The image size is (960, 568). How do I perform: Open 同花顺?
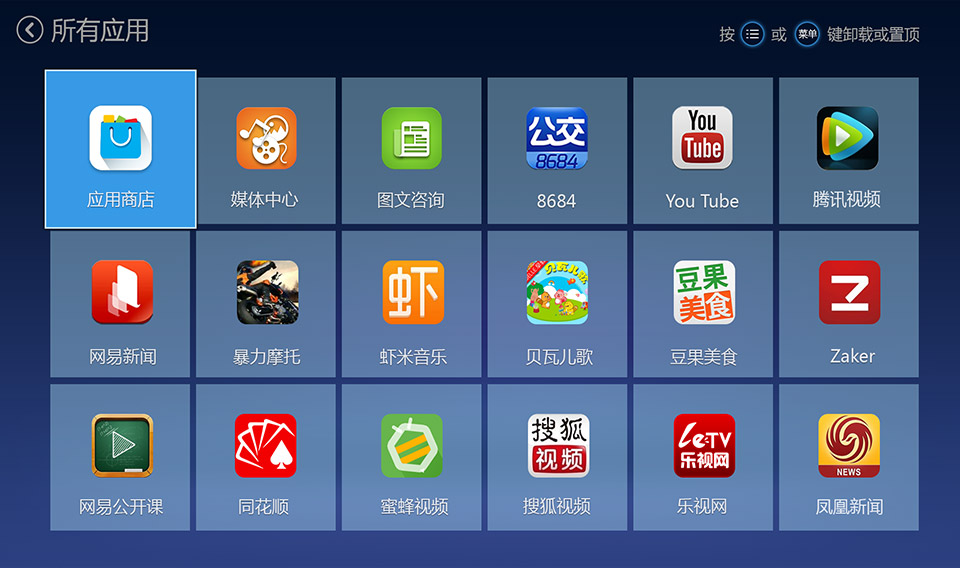[x=266, y=457]
